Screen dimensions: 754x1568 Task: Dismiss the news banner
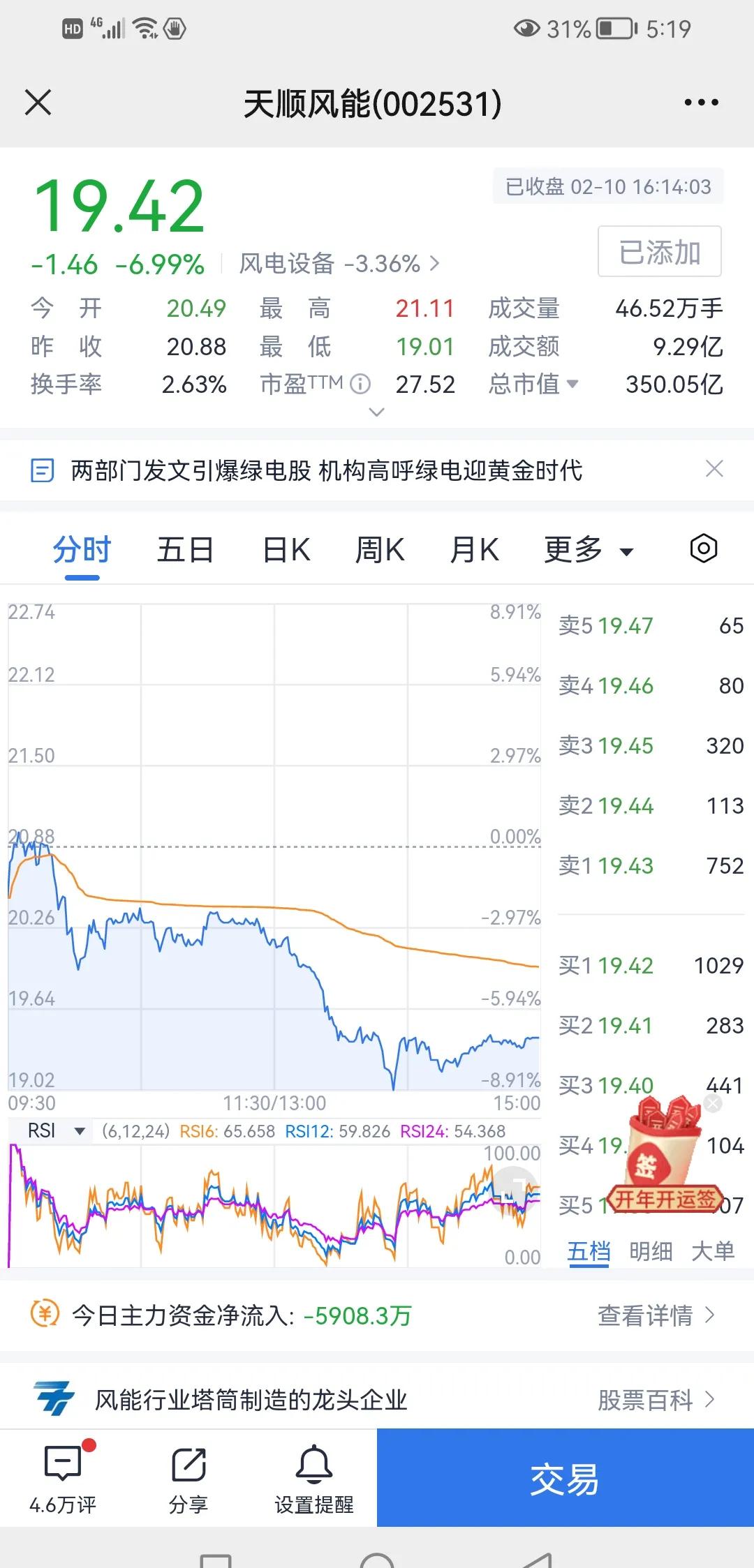[714, 469]
